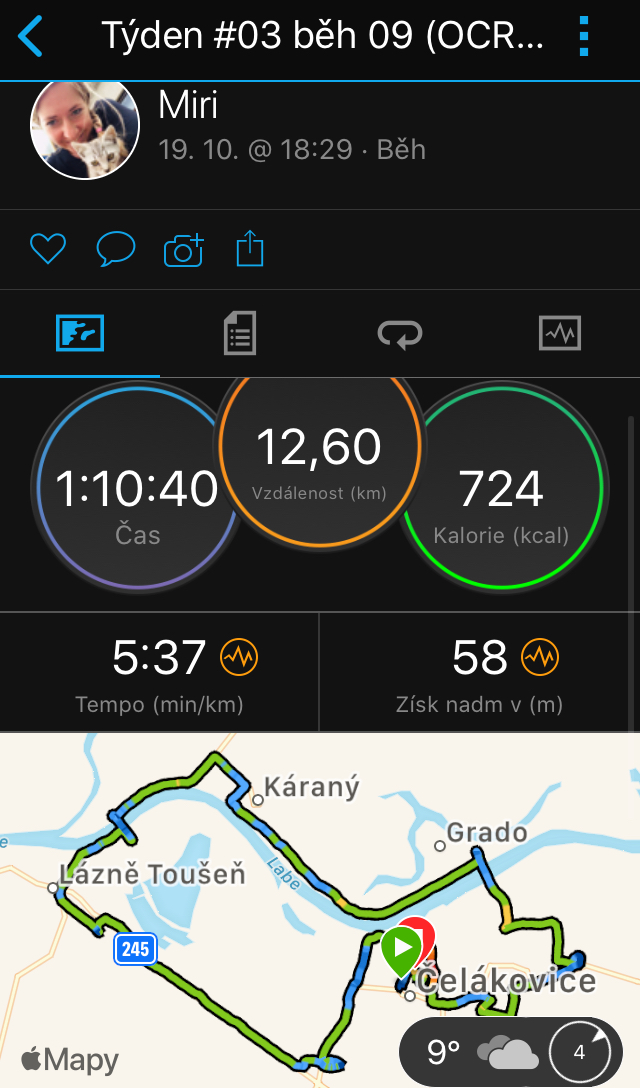Tap the elevation chart icon next to 58
Screen dimensions: 640x1088
(540, 657)
